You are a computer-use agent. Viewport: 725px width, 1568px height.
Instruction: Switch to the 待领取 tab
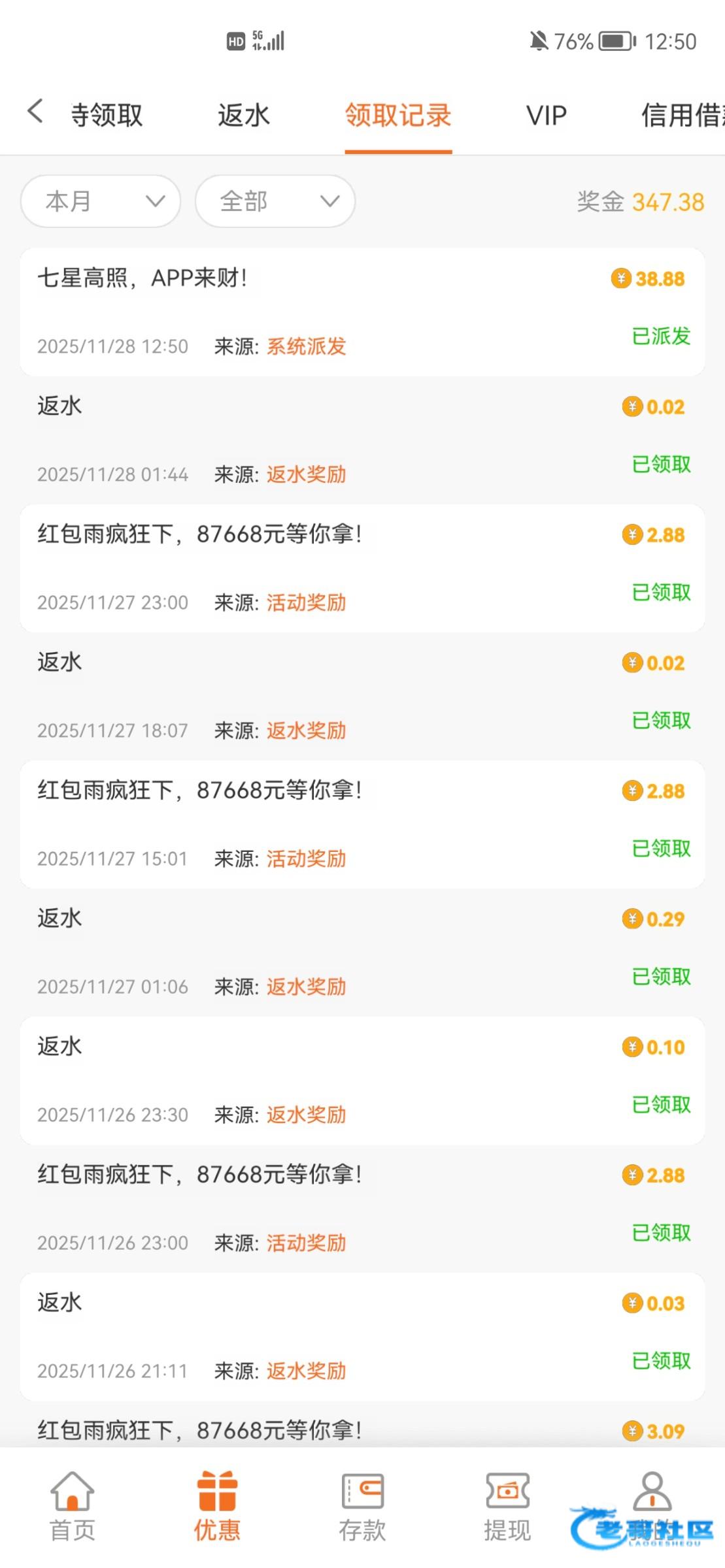pos(107,115)
